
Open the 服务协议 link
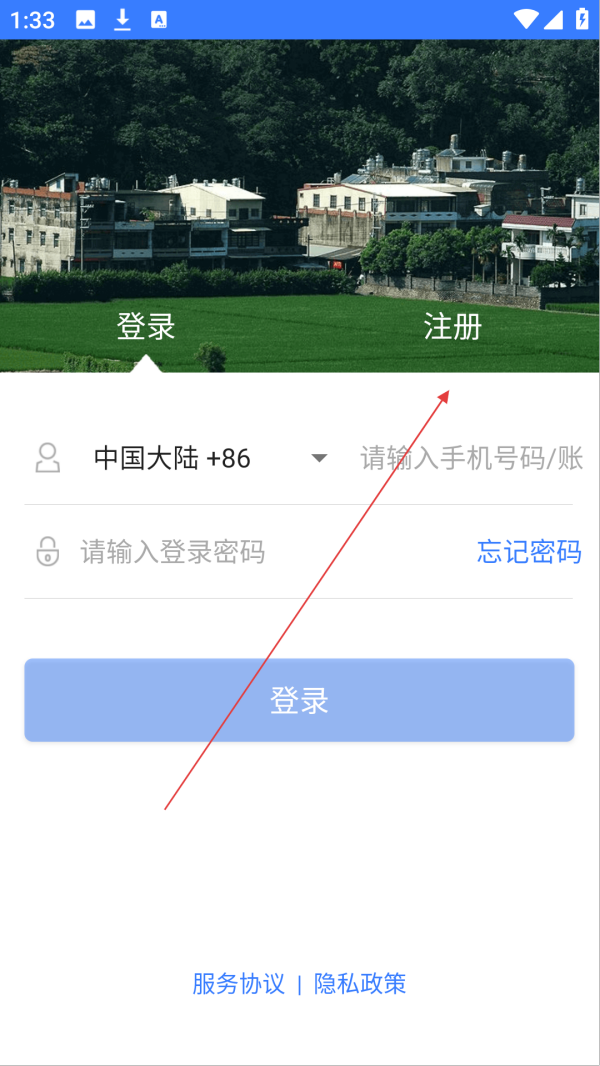point(238,983)
